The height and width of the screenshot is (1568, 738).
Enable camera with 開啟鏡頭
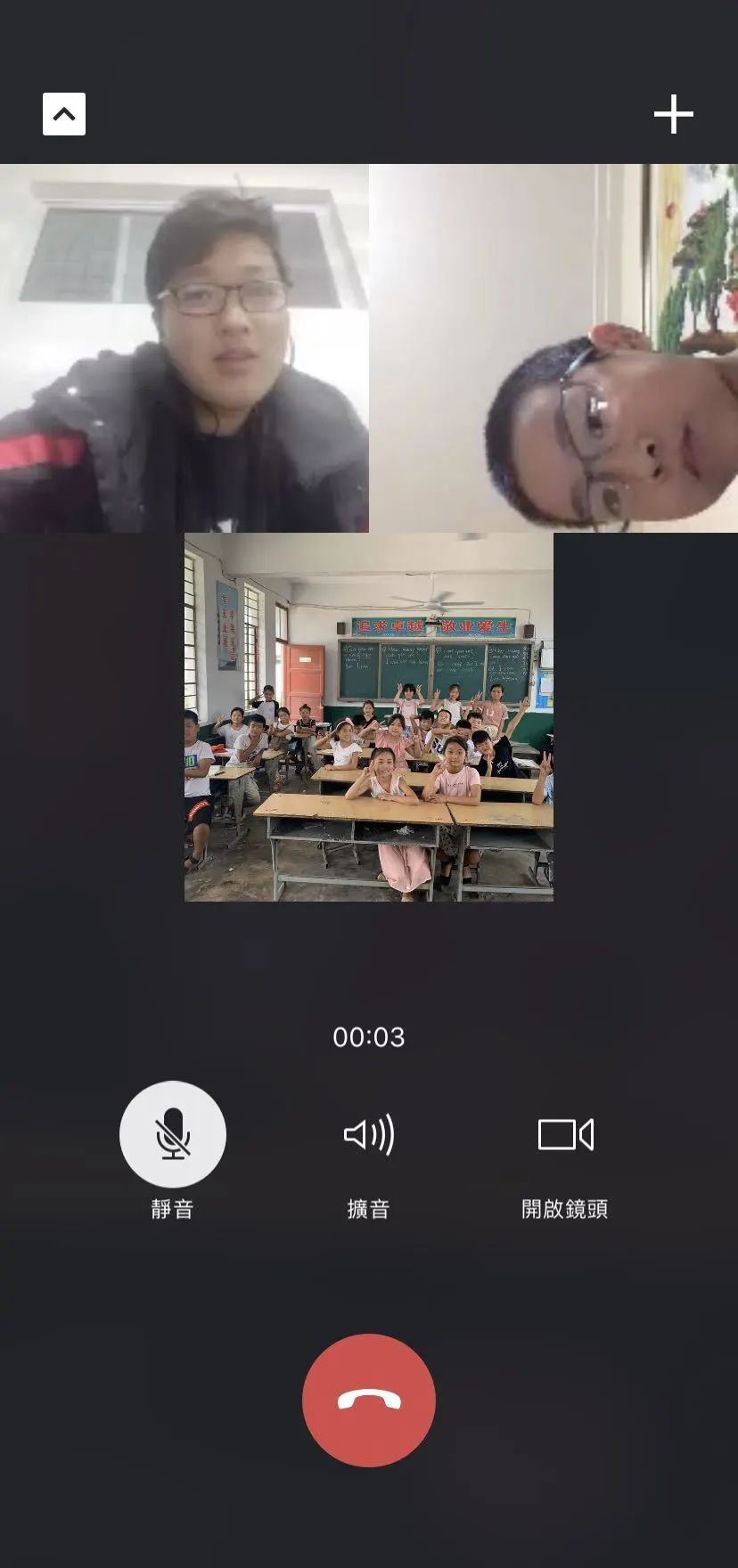point(565,1134)
